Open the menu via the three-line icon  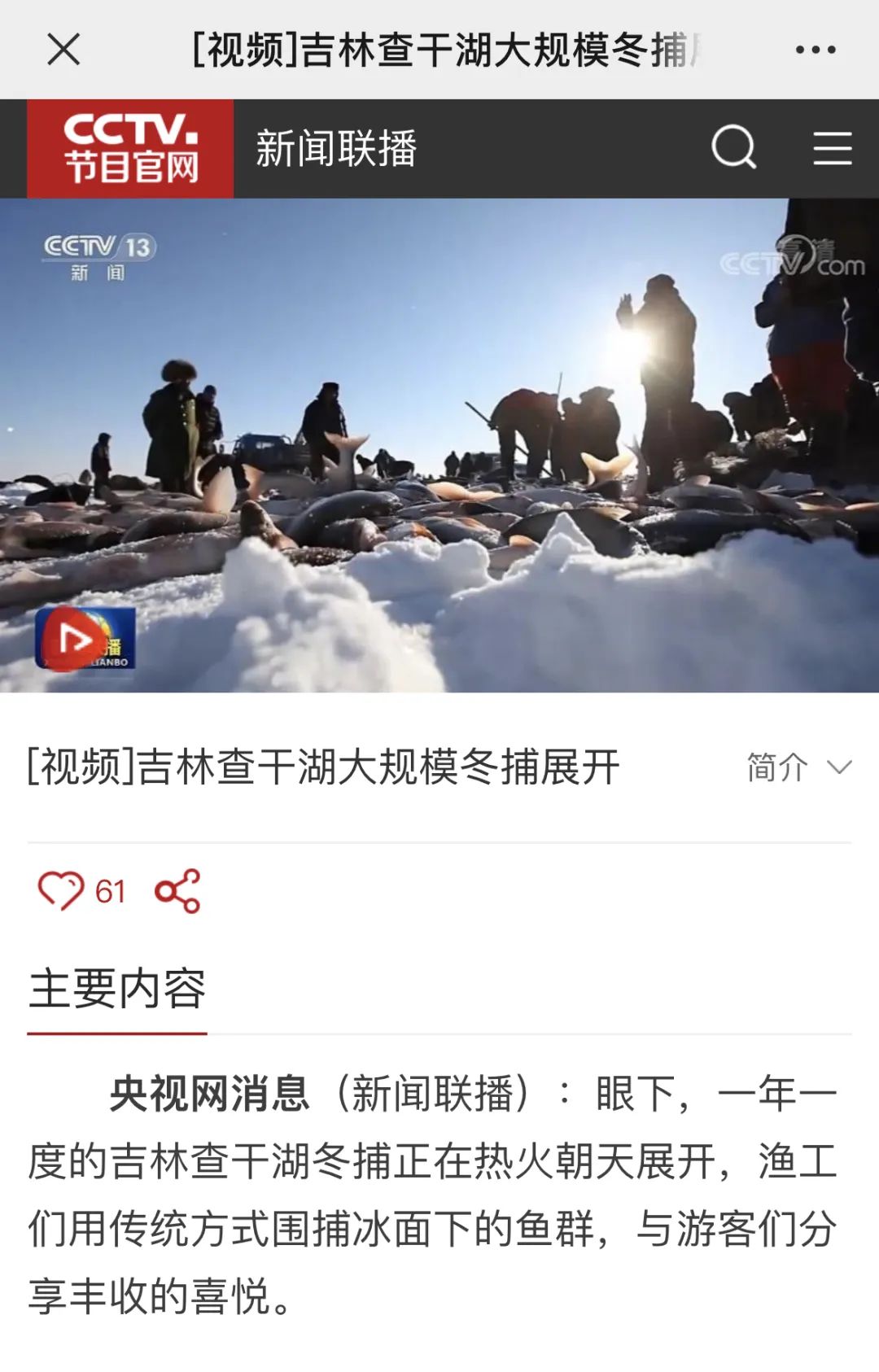[x=833, y=149]
